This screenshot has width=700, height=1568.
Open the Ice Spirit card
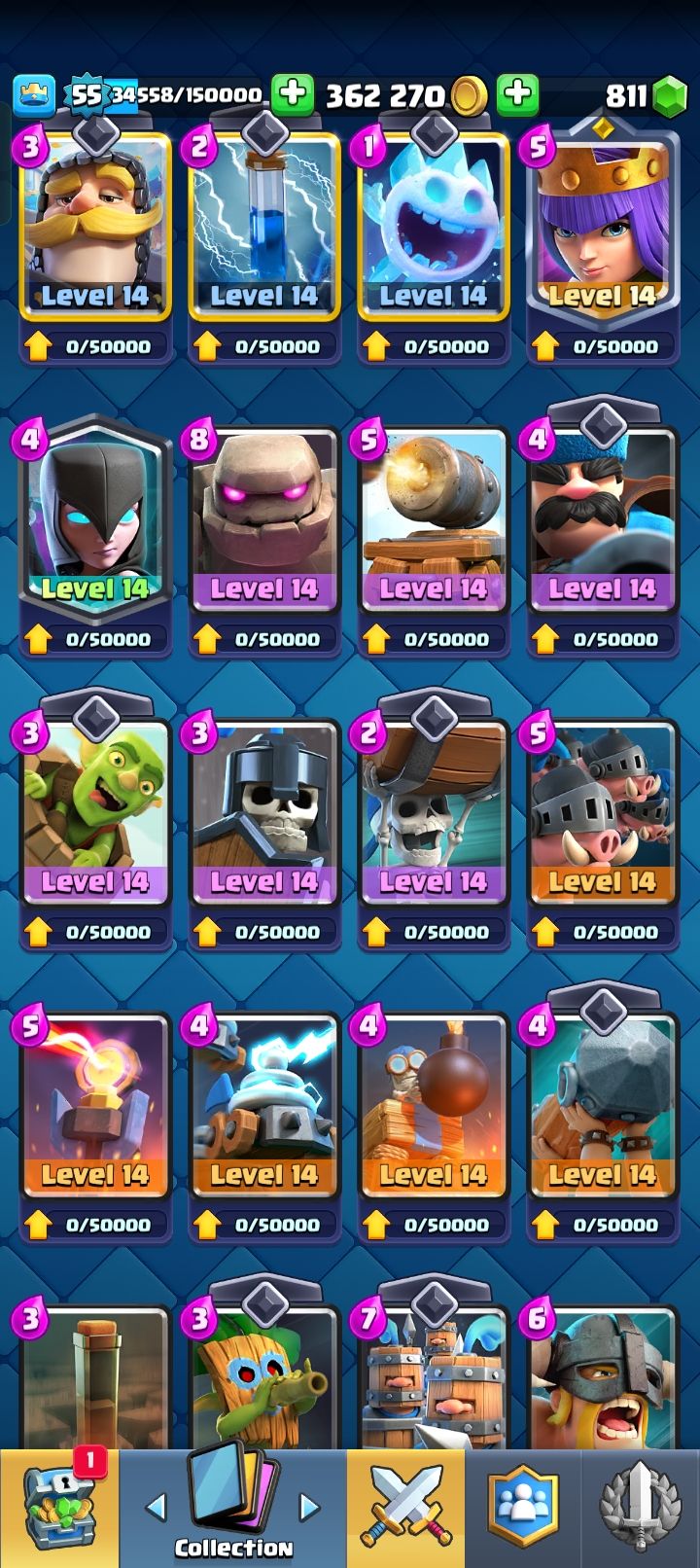(434, 227)
